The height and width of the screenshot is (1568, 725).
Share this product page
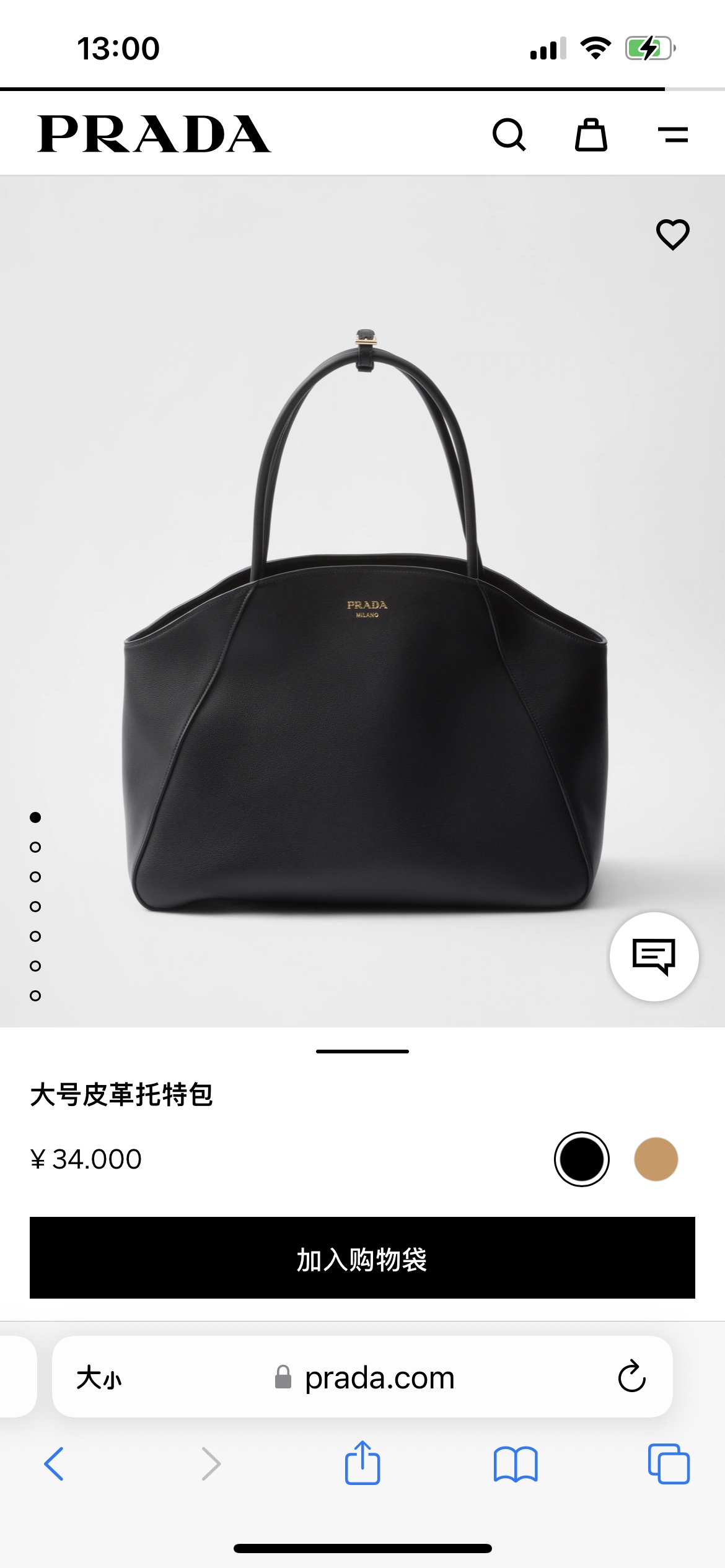point(362,1463)
